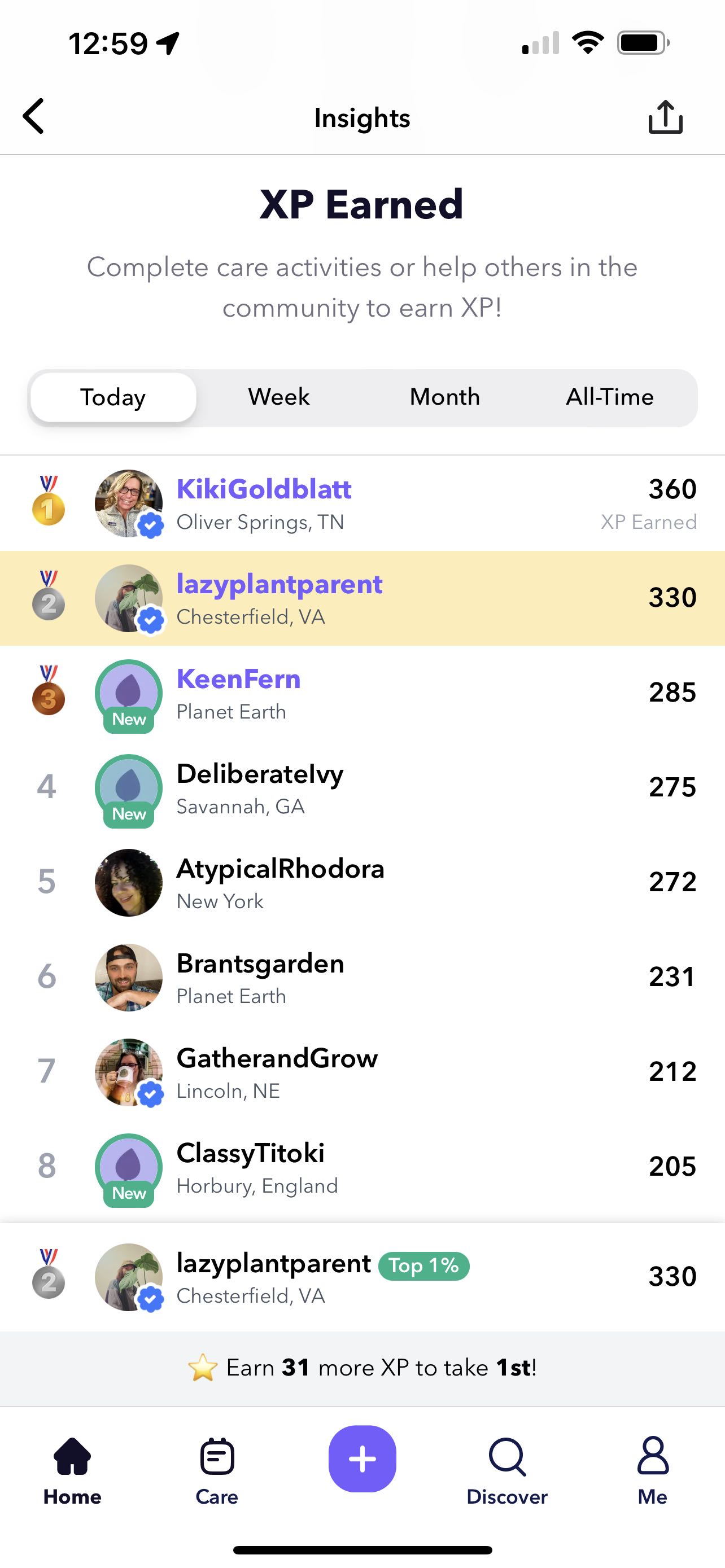
Task: Show the All-Time leaderboard
Action: click(609, 397)
